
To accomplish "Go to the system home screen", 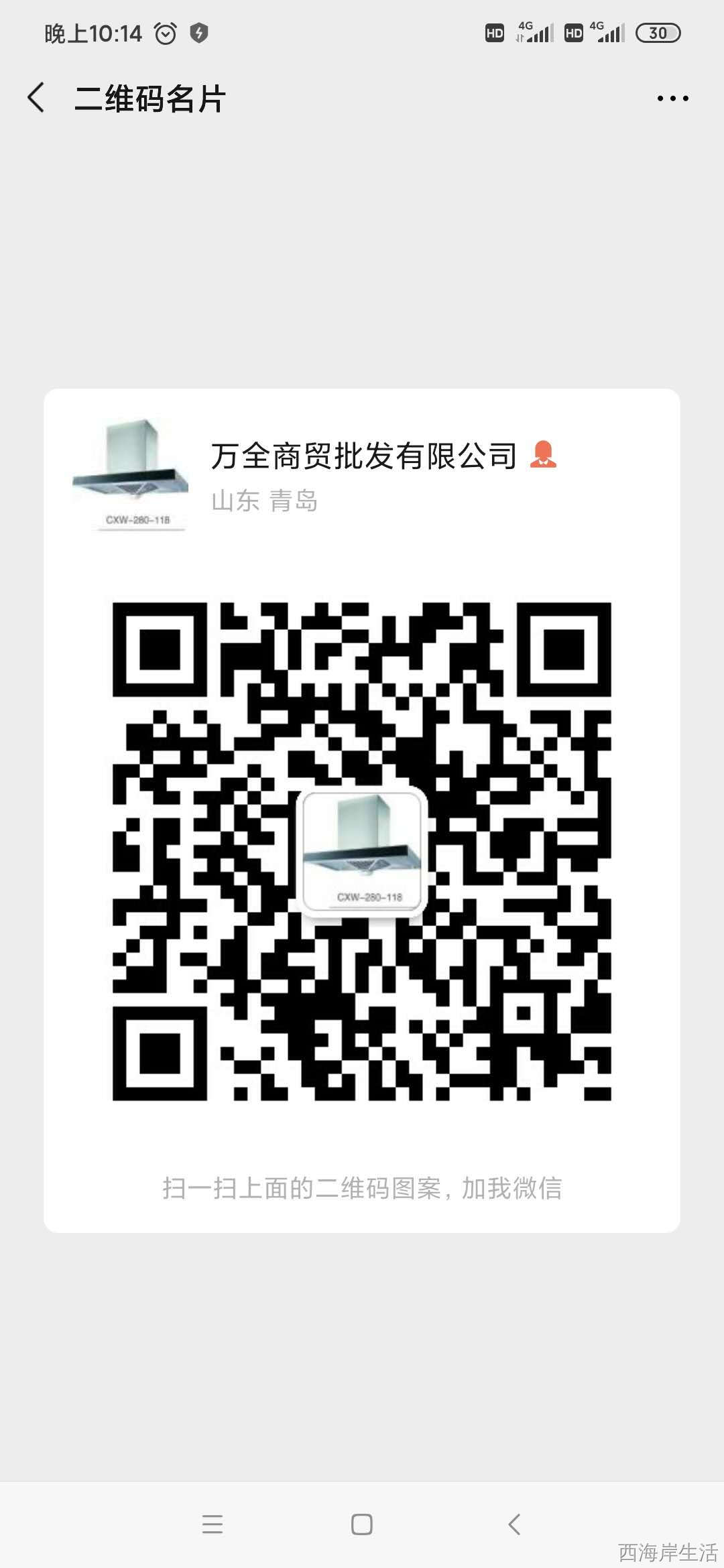I will (x=362, y=1524).
